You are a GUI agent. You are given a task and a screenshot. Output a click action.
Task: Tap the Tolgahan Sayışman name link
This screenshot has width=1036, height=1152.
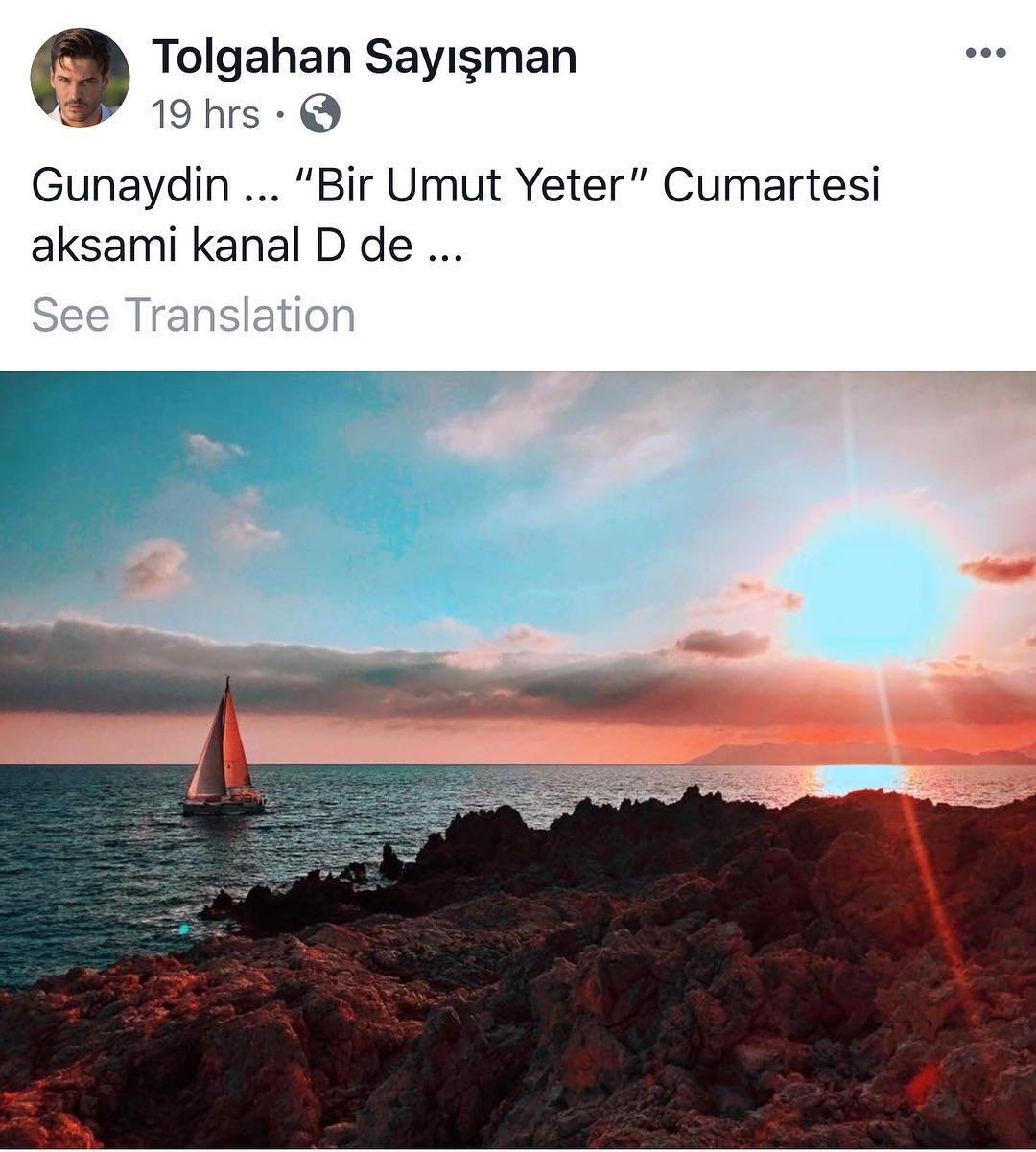click(x=365, y=57)
